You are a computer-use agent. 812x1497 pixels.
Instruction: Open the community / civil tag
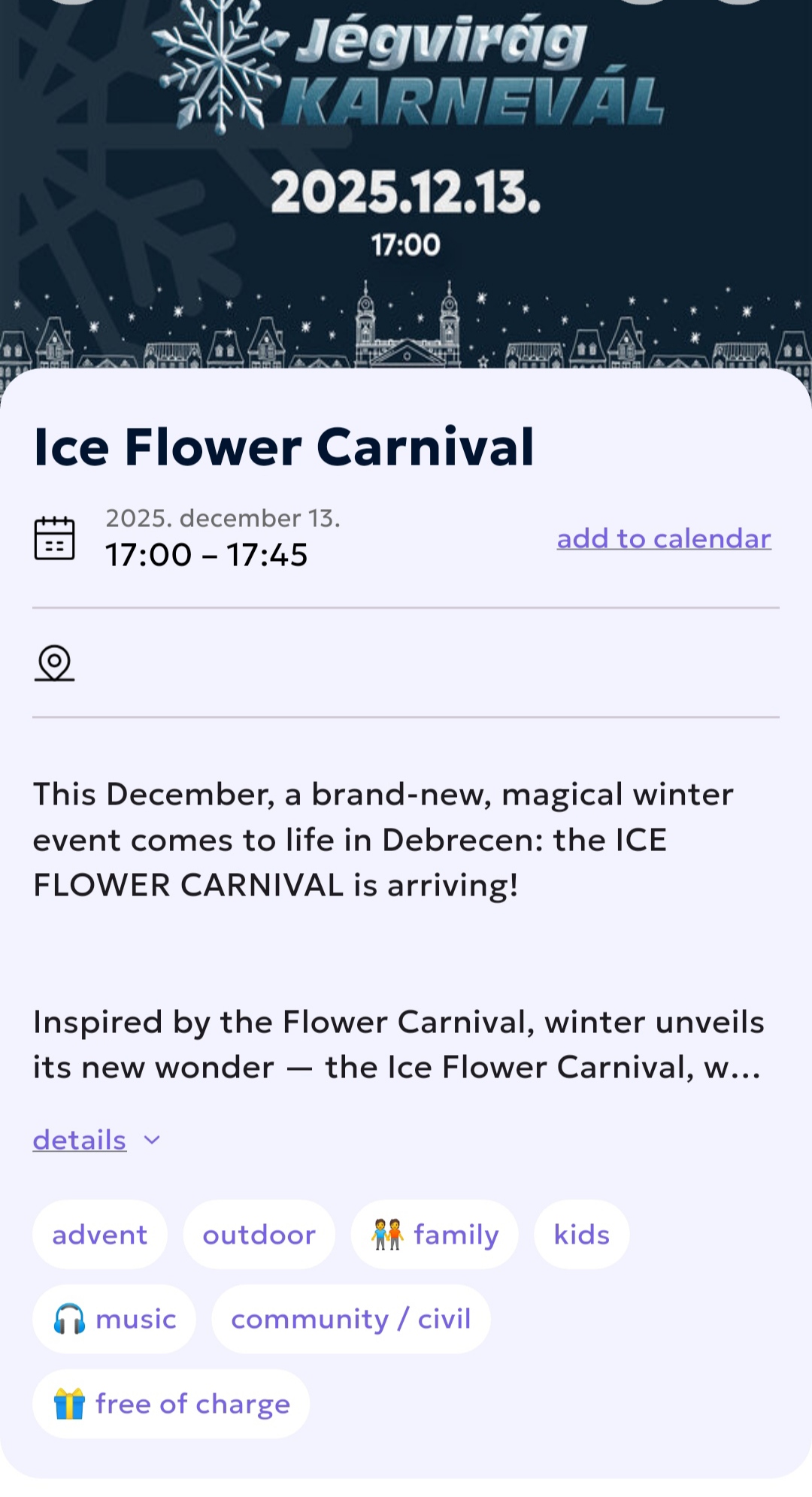[350, 1319]
